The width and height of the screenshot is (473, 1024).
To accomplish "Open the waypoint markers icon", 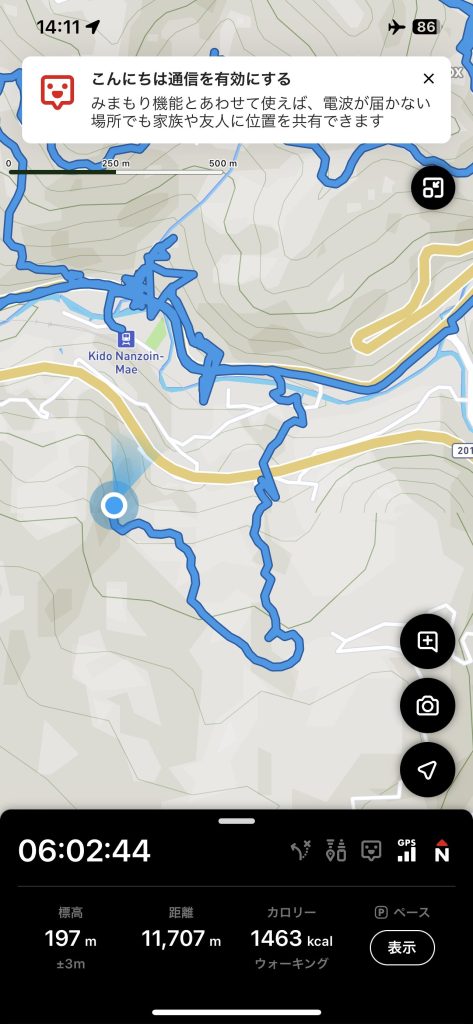I will pos(336,850).
